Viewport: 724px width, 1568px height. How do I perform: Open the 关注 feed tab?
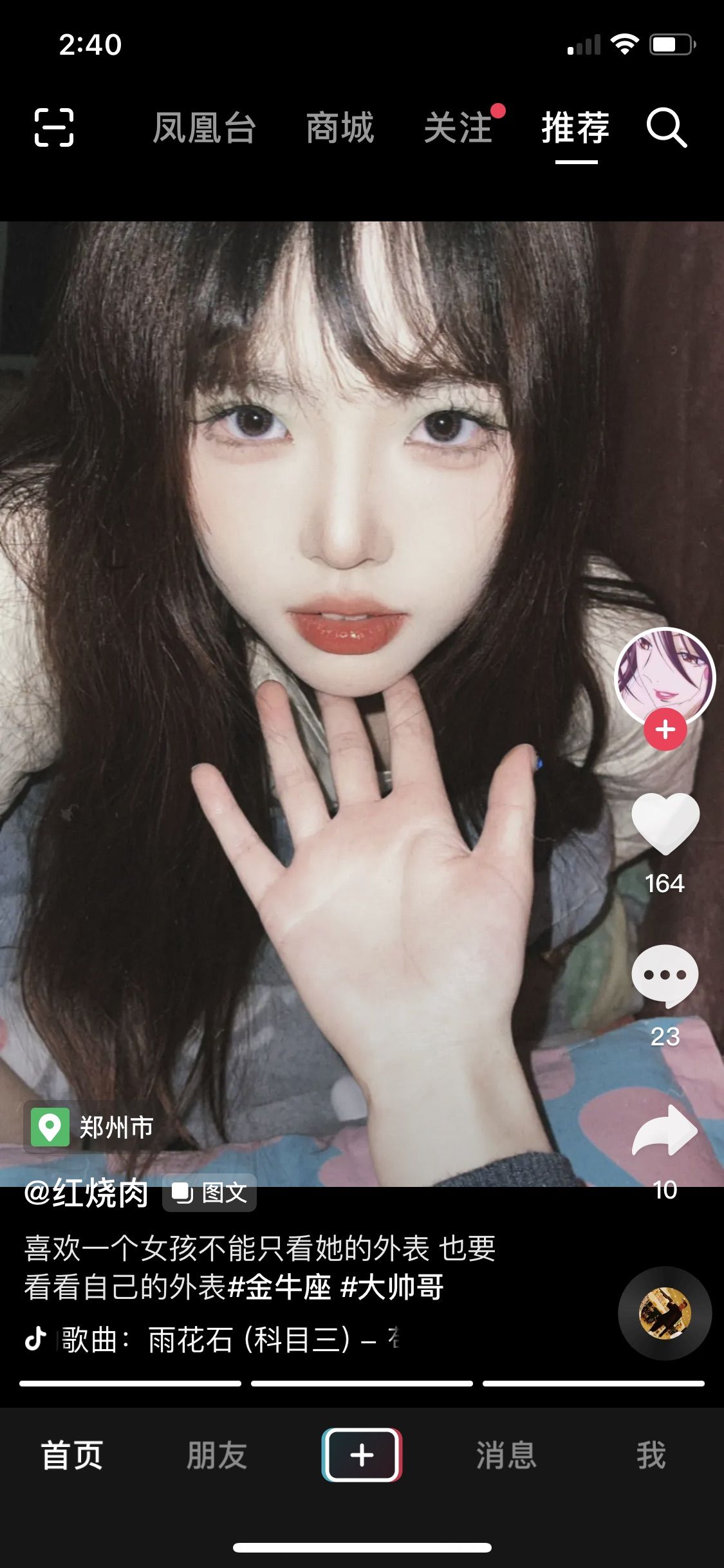coord(458,127)
